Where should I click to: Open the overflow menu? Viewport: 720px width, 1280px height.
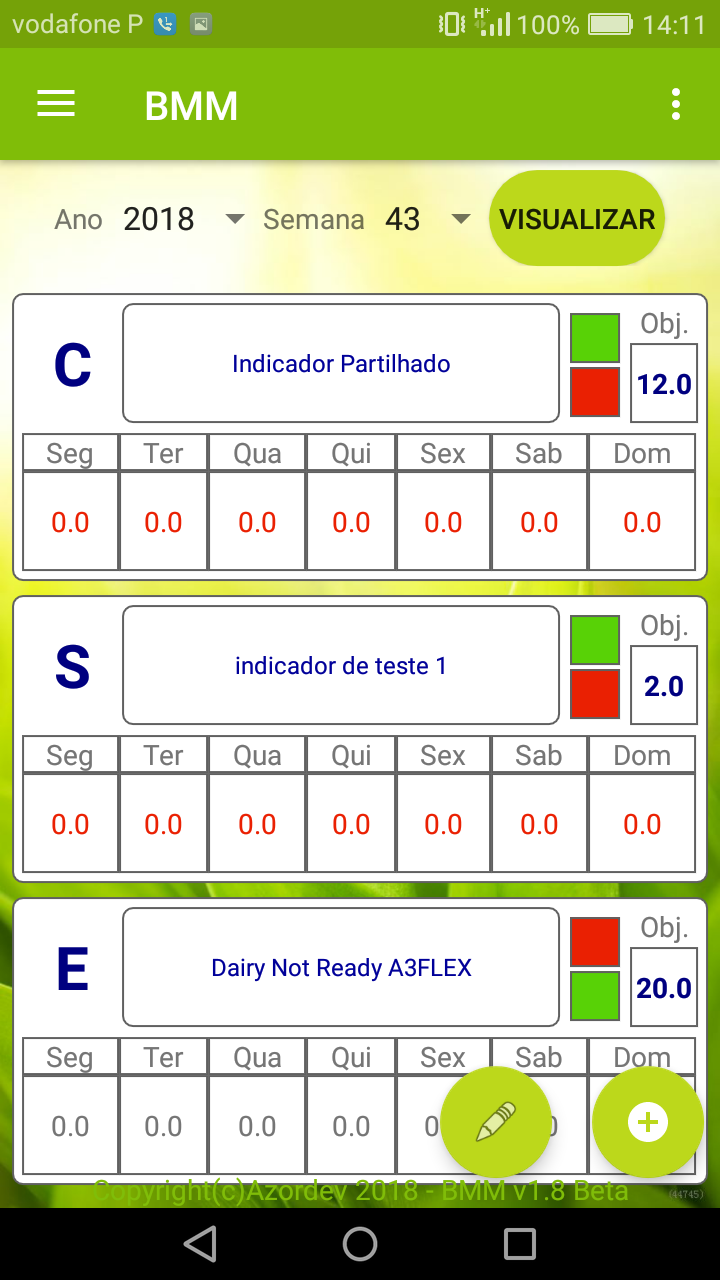[676, 104]
